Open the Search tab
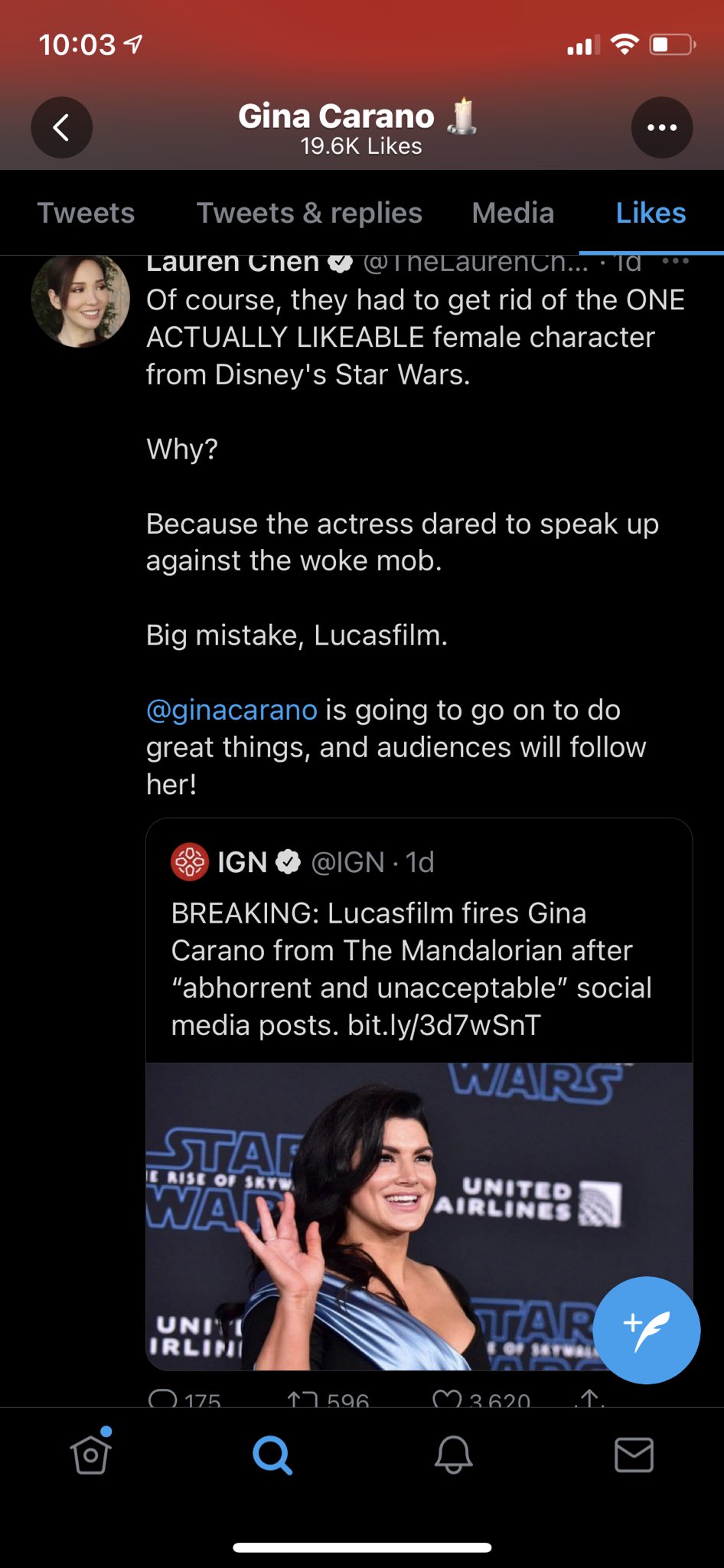This screenshot has width=724, height=1568. tap(272, 1455)
